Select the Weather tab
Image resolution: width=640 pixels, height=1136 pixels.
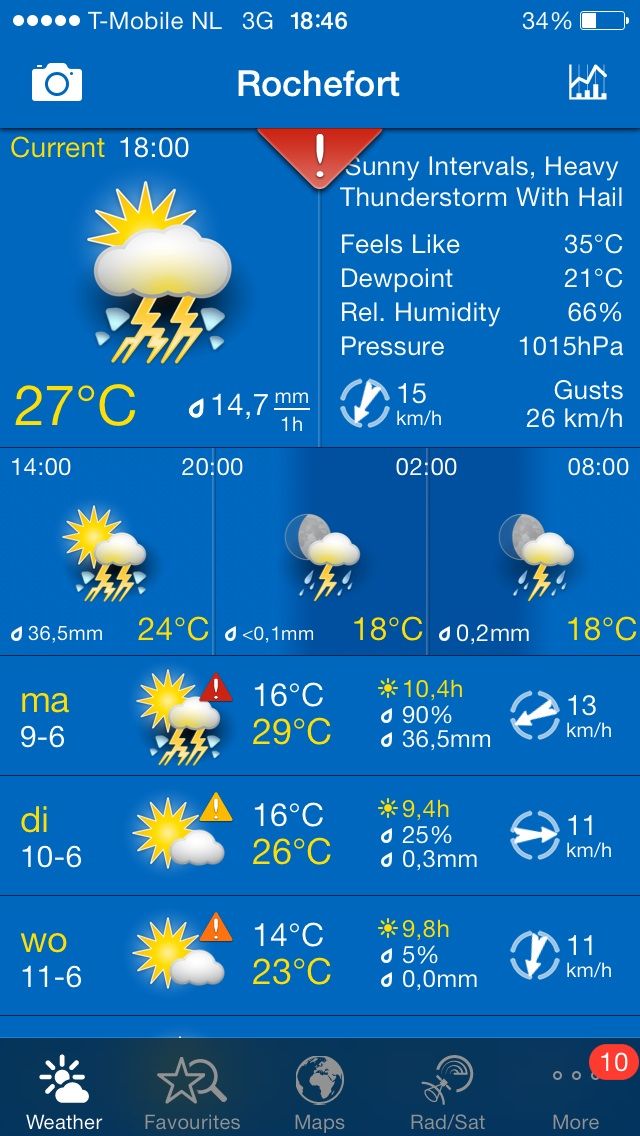tap(64, 1092)
